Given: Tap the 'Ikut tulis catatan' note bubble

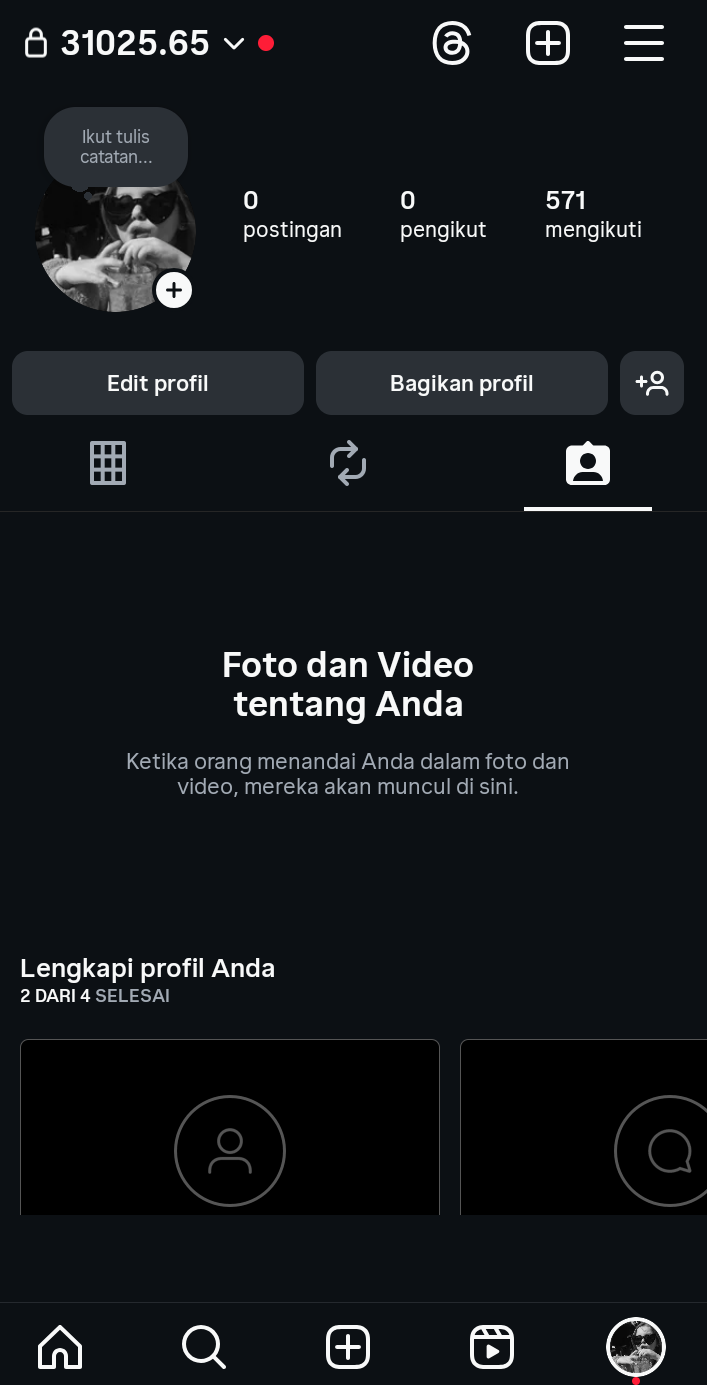Looking at the screenshot, I should pos(116,147).
